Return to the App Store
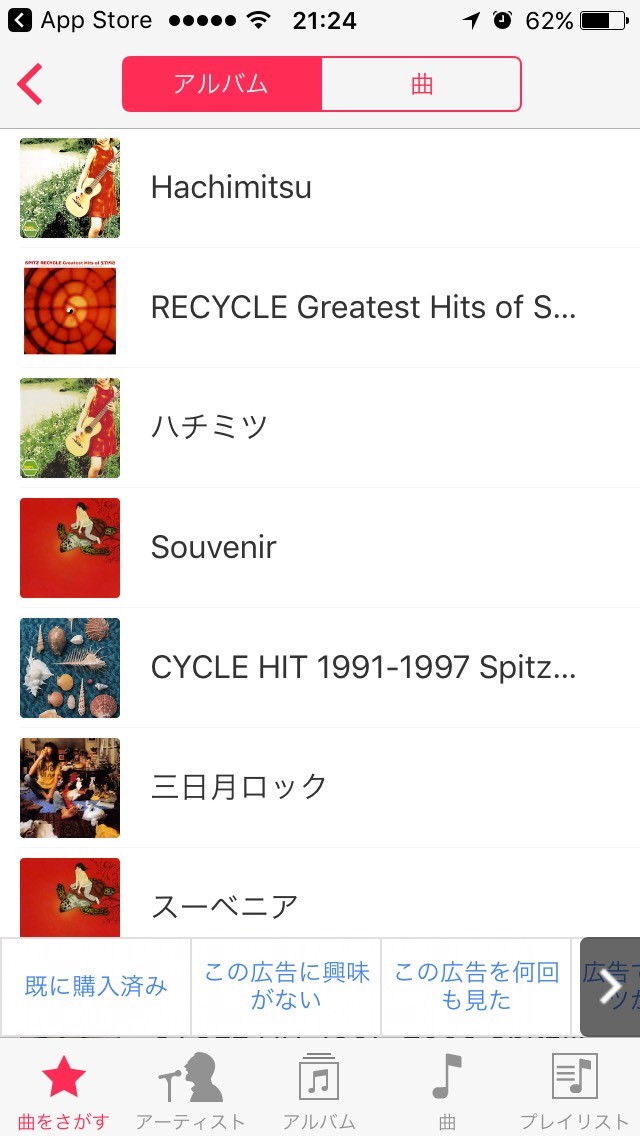 (80, 20)
